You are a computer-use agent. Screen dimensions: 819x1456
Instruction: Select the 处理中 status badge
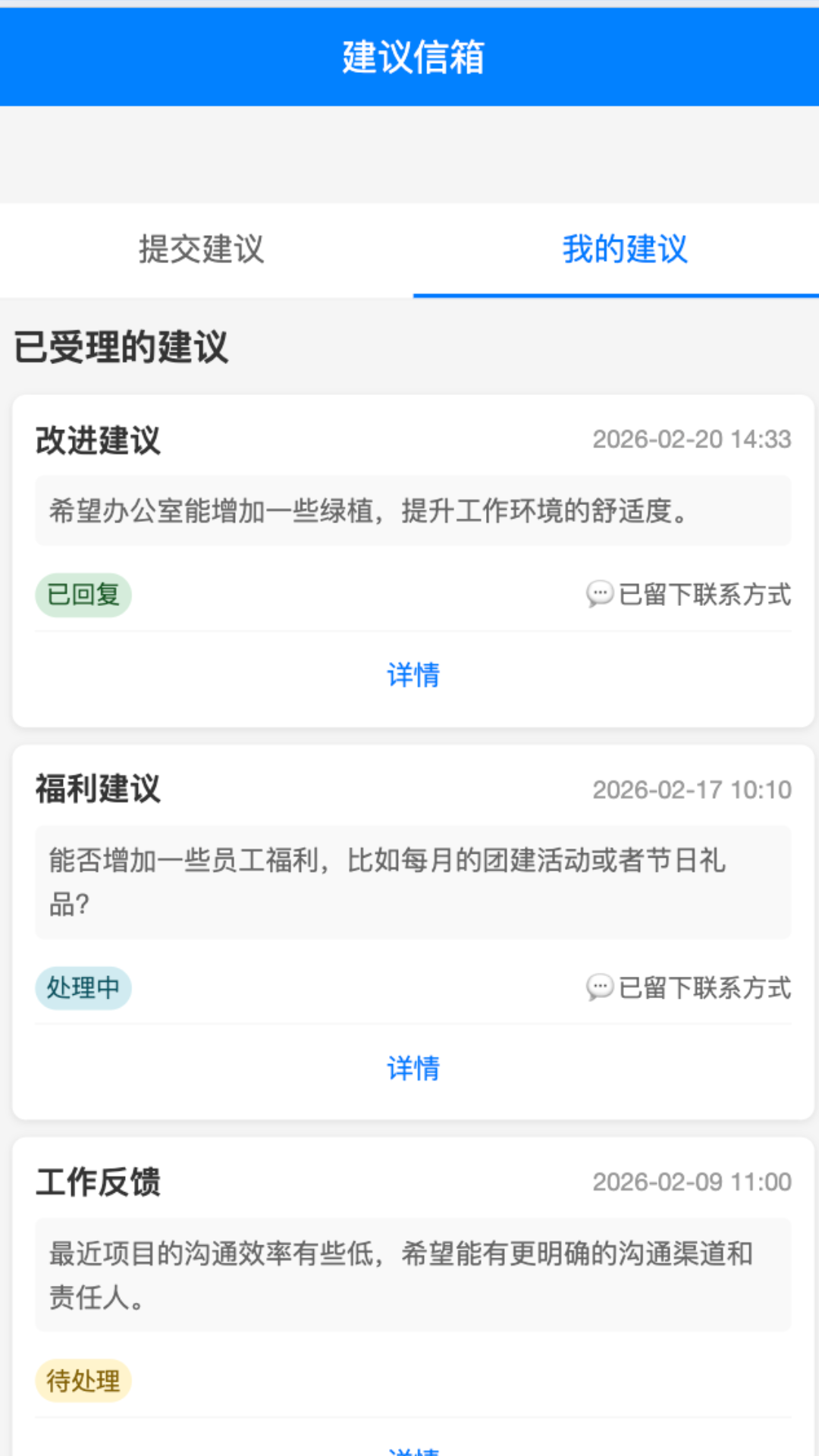point(83,988)
